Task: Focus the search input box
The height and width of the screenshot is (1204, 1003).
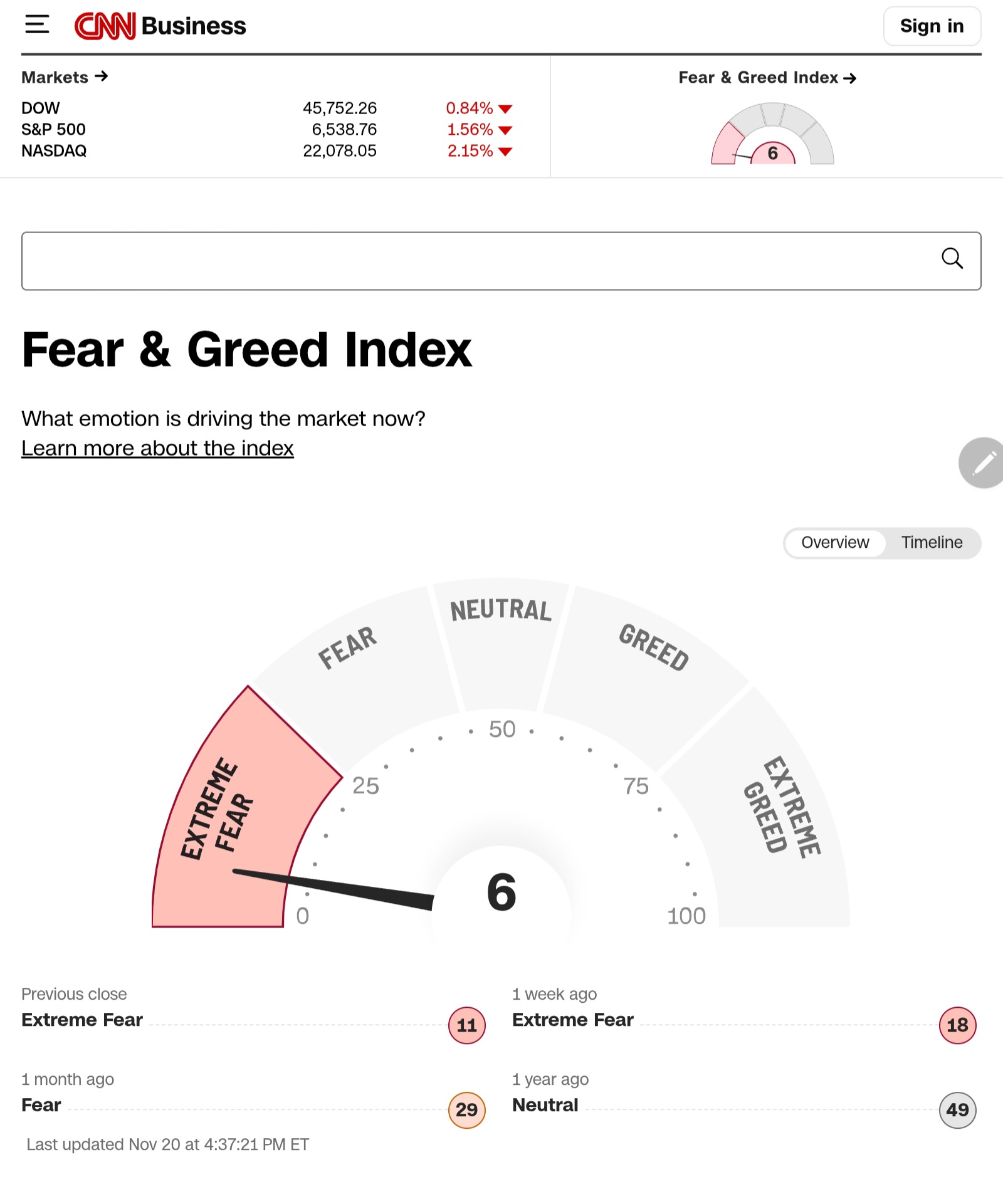Action: click(x=476, y=261)
